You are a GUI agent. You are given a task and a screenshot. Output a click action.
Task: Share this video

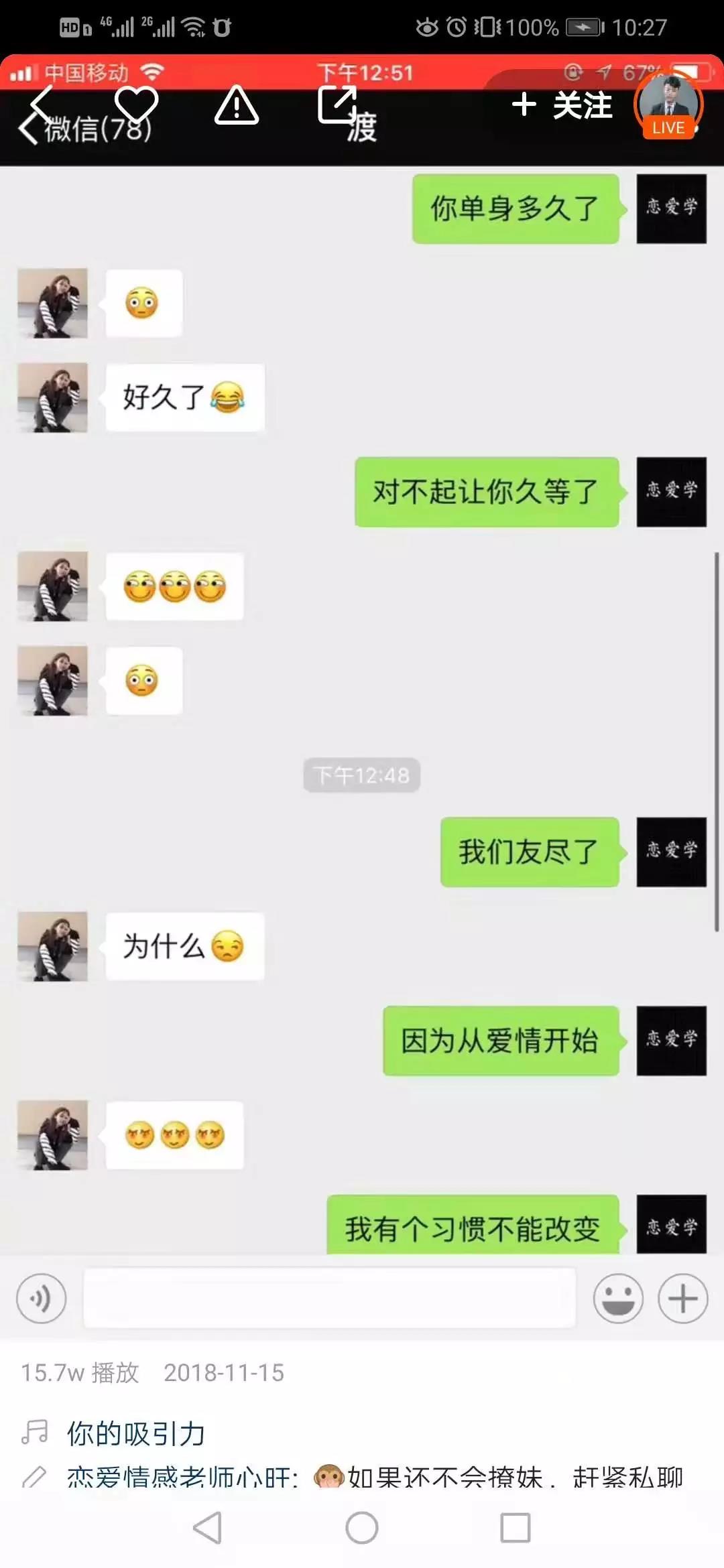[x=337, y=105]
